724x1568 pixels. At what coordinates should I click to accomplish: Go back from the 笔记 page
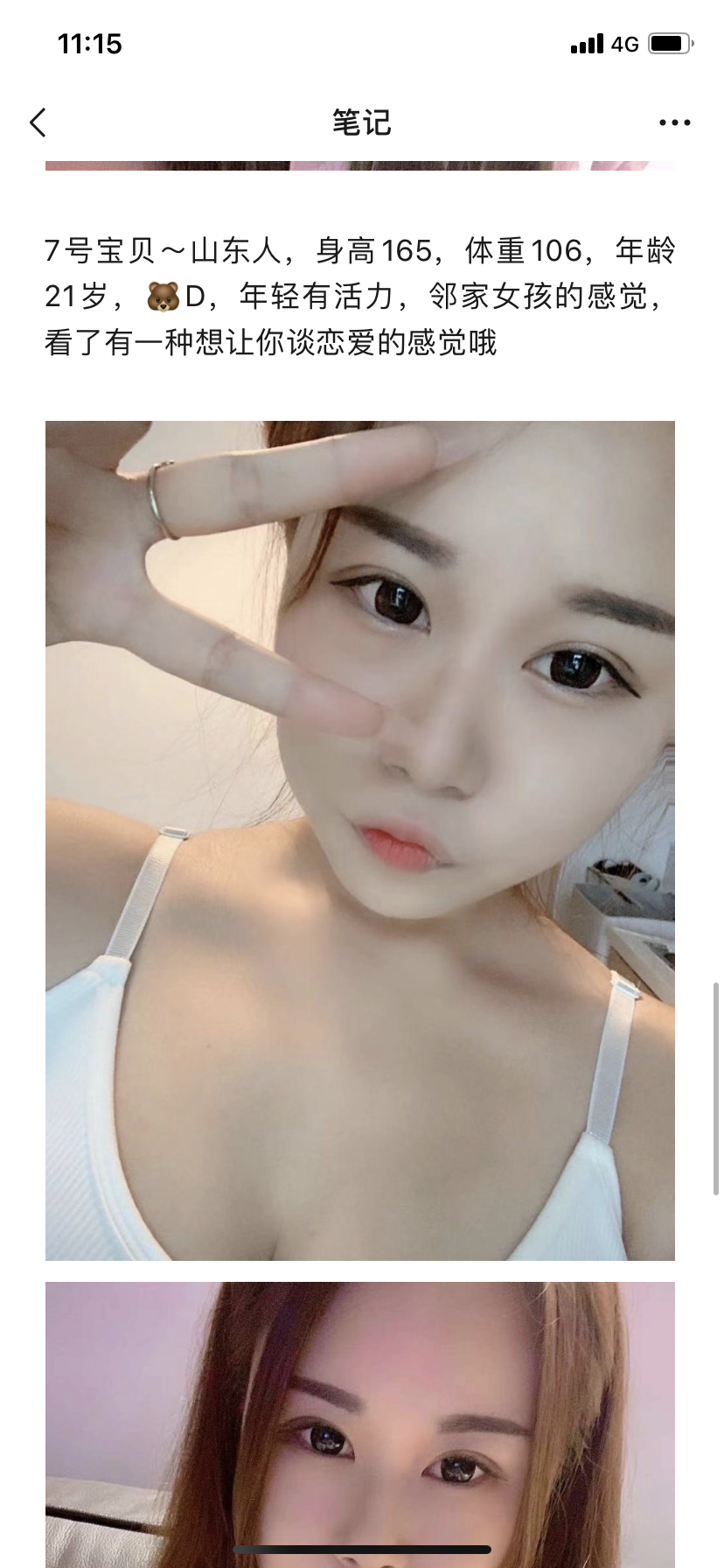click(x=38, y=122)
